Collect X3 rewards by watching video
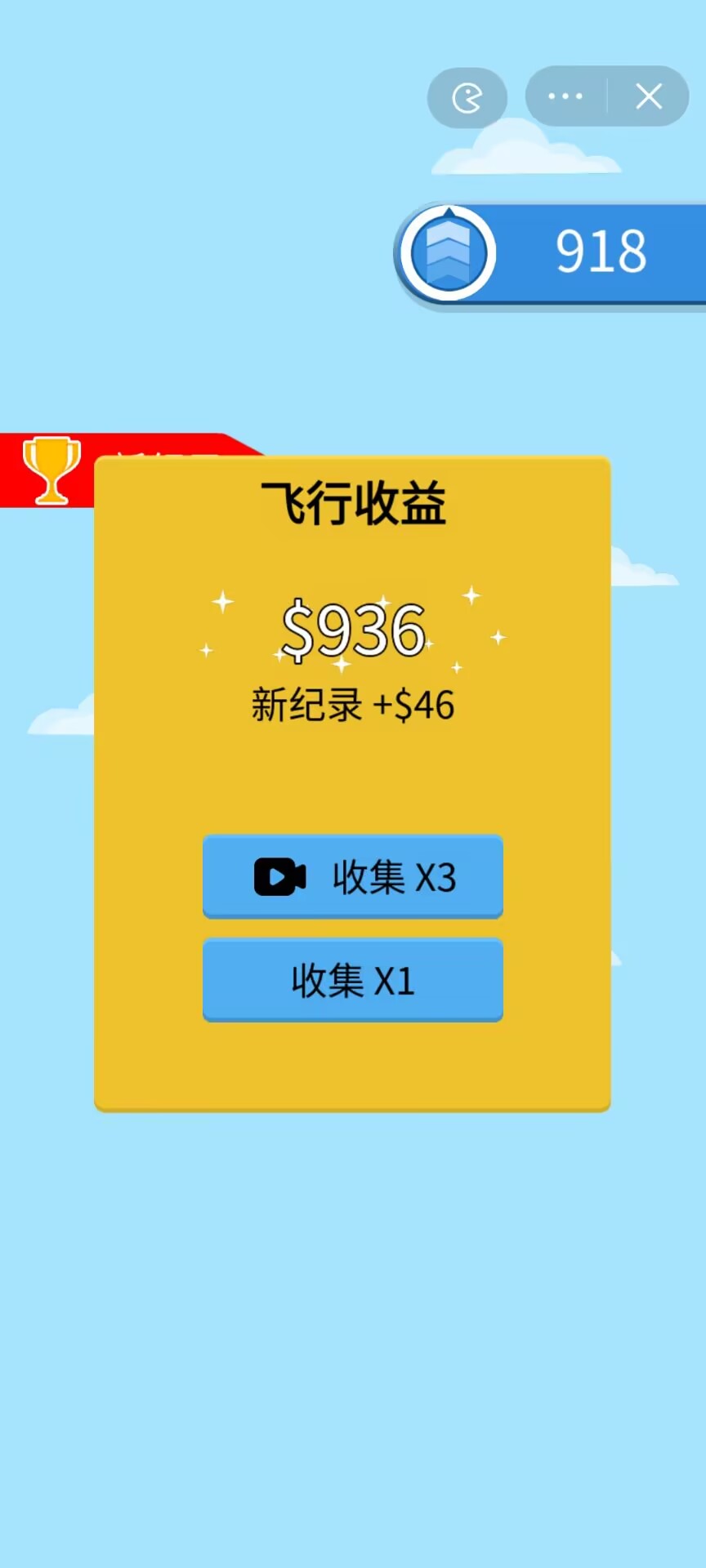This screenshot has height=1568, width=706. (352, 877)
